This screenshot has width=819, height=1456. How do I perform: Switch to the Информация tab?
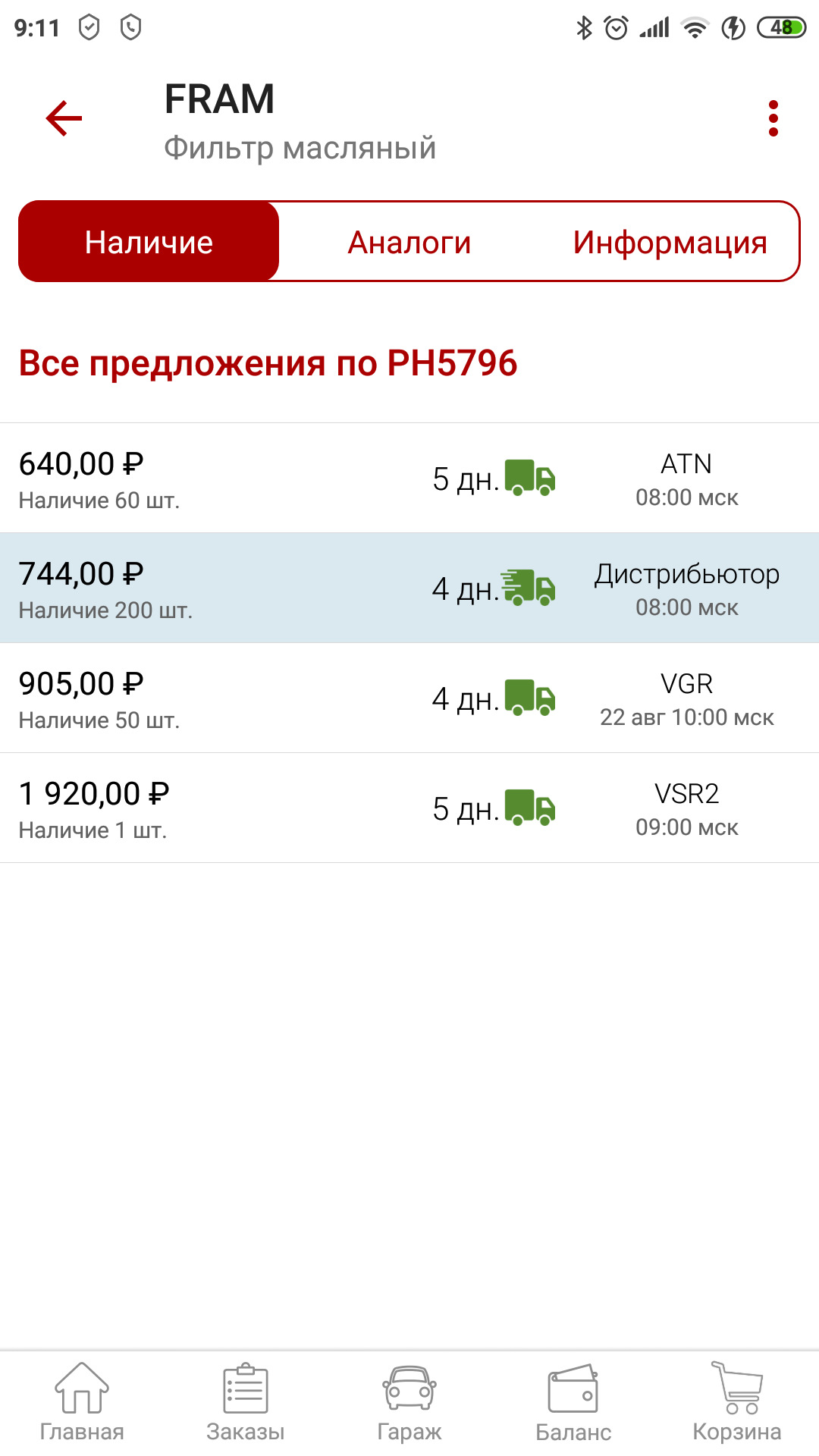click(670, 242)
